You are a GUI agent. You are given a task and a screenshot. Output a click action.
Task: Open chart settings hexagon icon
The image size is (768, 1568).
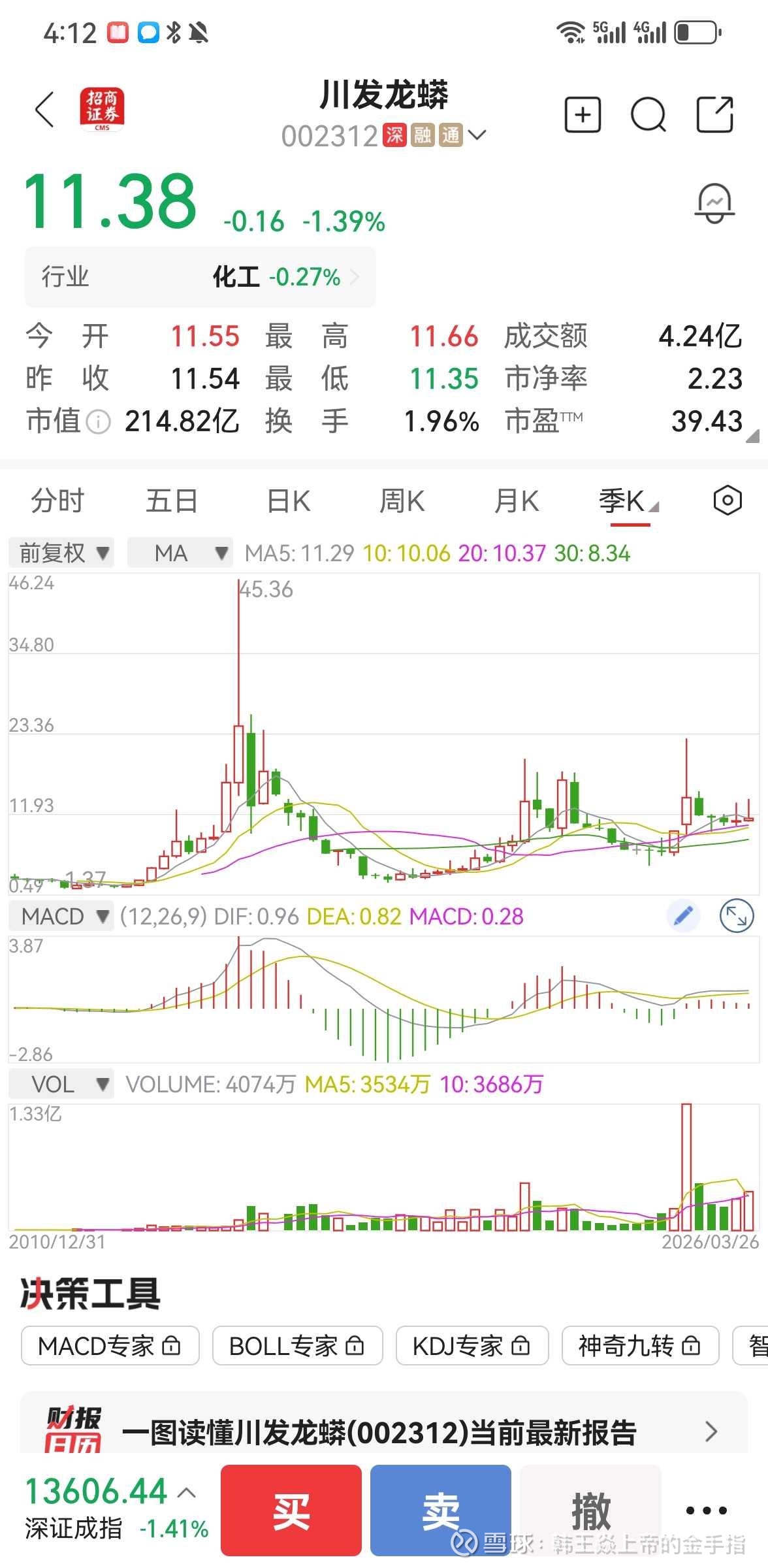pyautogui.click(x=727, y=501)
